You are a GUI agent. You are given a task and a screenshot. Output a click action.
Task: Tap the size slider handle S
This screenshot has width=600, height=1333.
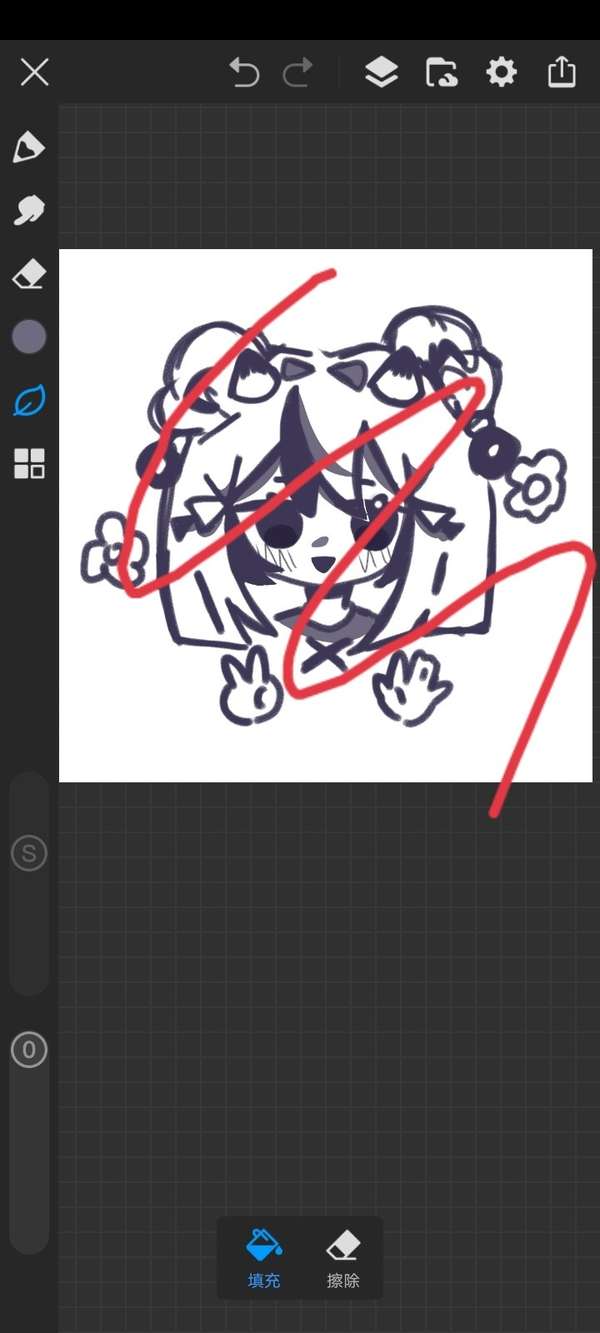29,854
